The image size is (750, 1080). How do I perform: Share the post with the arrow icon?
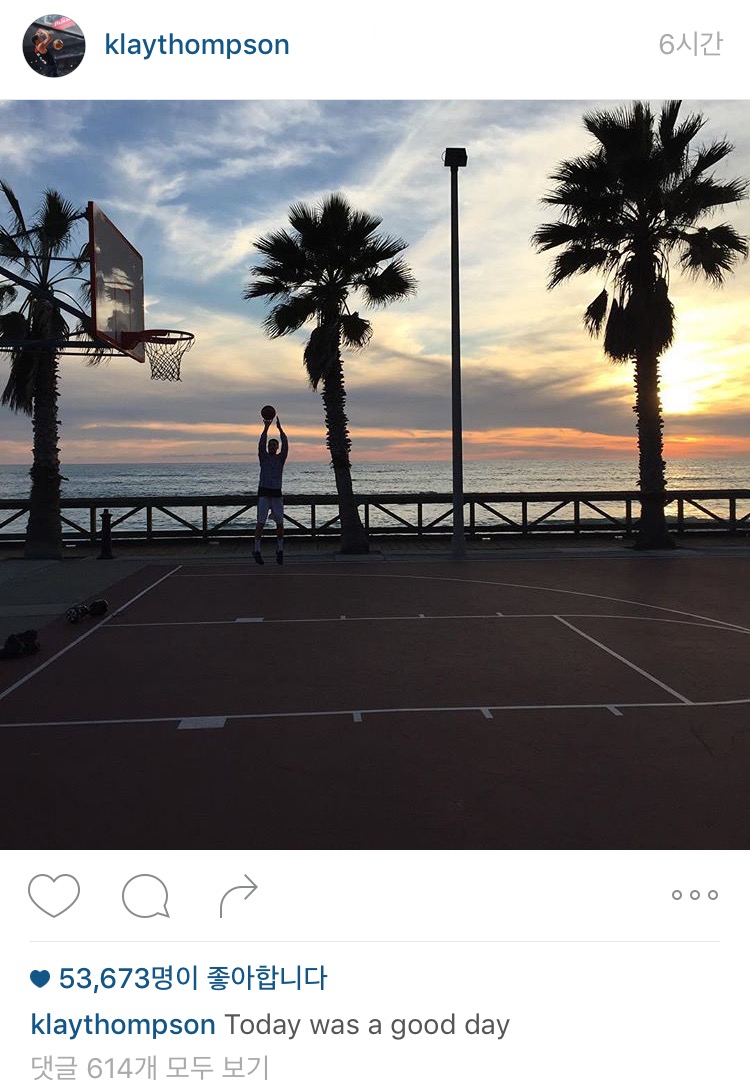(238, 895)
